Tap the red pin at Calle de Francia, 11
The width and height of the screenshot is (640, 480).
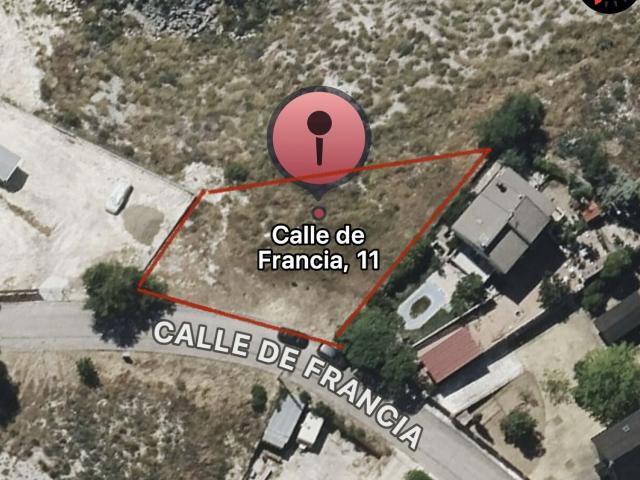(x=319, y=137)
